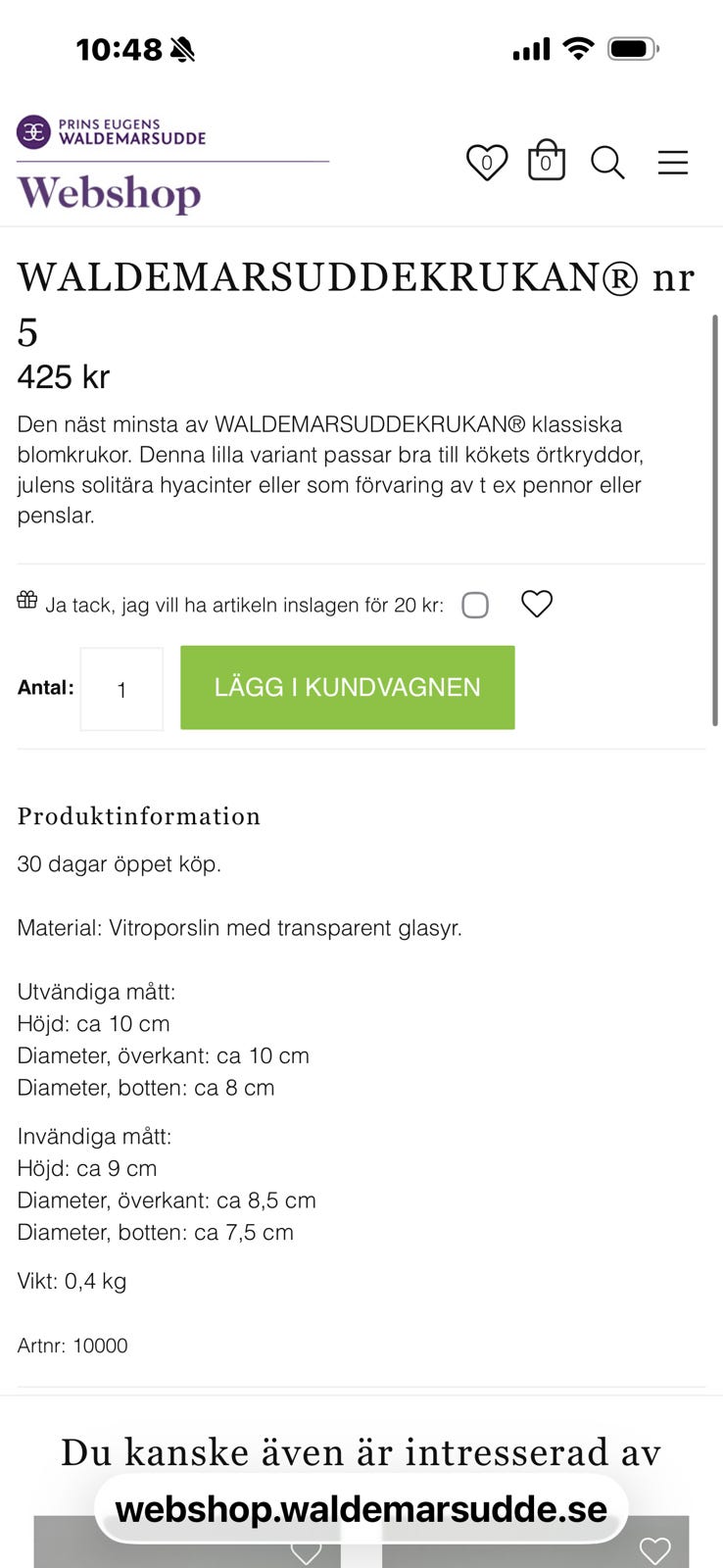Tap the battery indicator
The height and width of the screenshot is (1568, 723).
(634, 46)
